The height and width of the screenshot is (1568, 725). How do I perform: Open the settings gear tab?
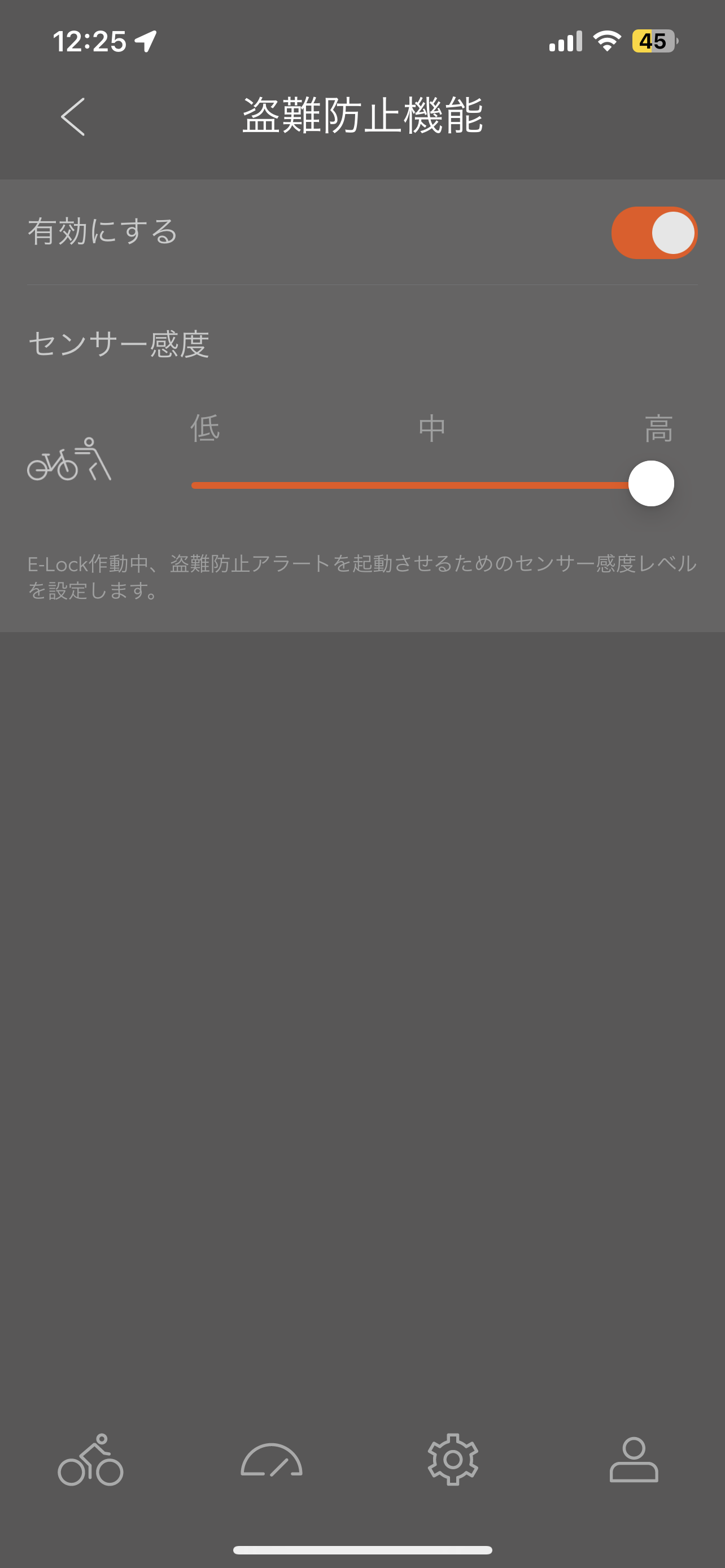(452, 1460)
